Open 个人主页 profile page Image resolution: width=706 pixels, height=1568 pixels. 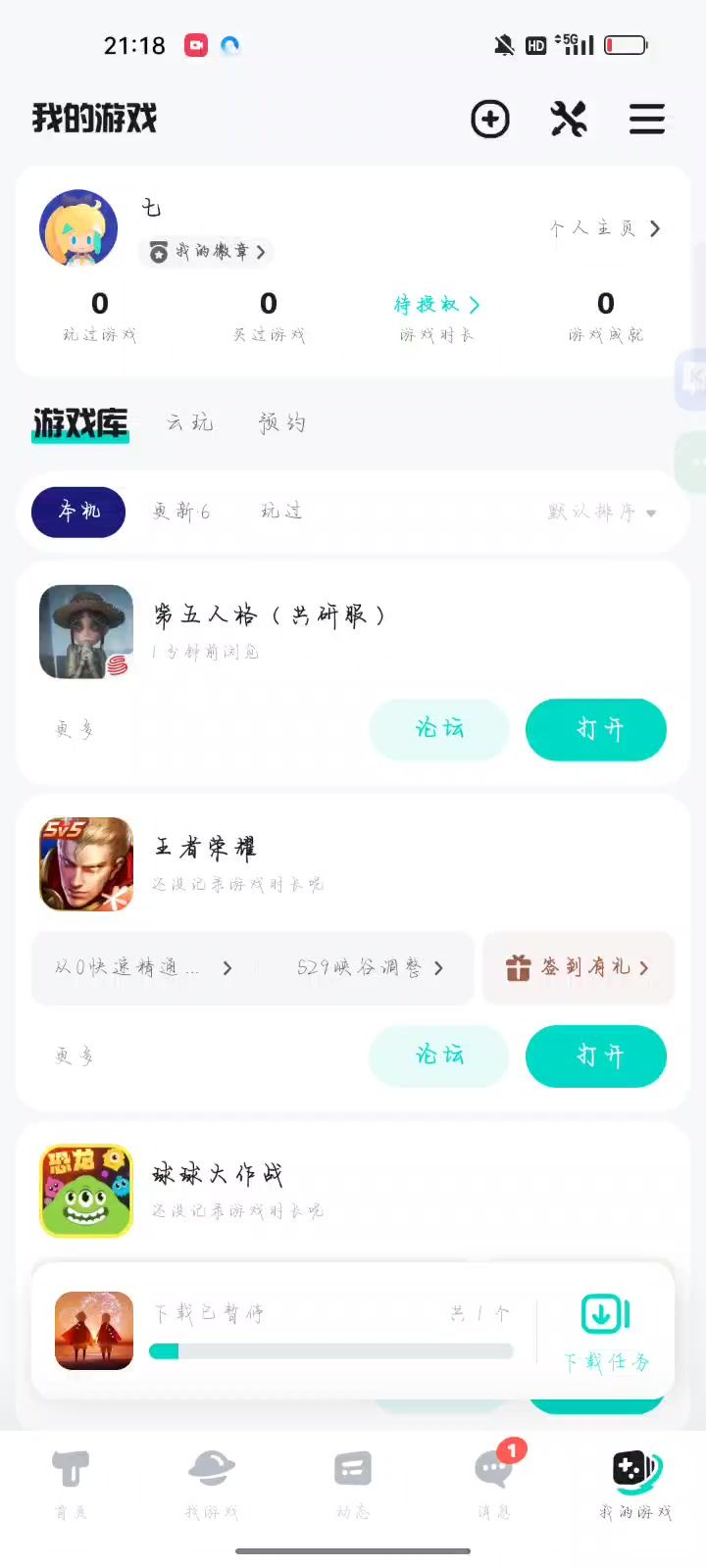(604, 228)
